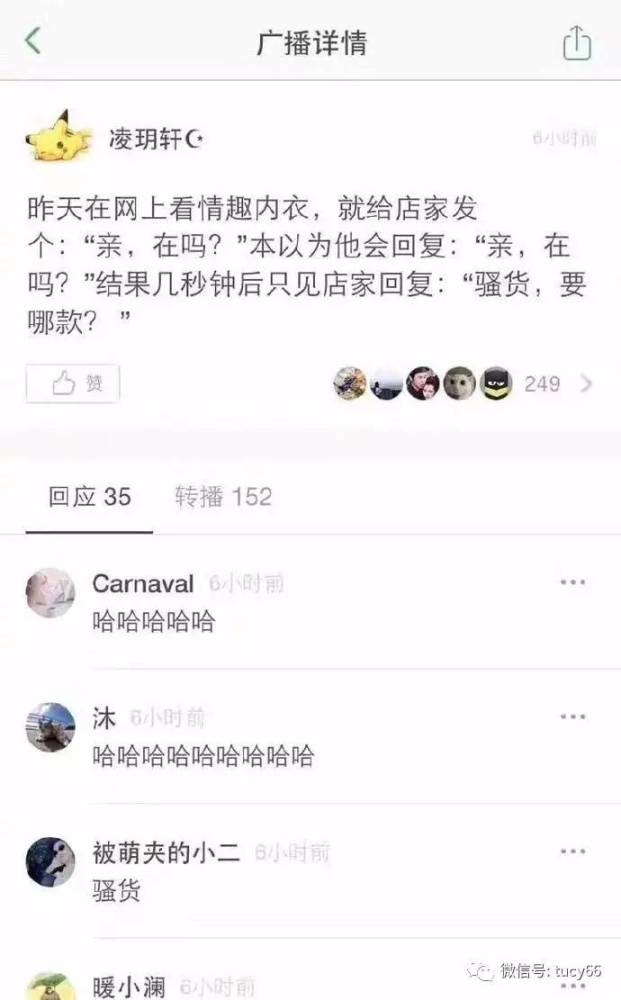Open the more options on 沐's reply
621x1000 pixels.
click(x=573, y=717)
